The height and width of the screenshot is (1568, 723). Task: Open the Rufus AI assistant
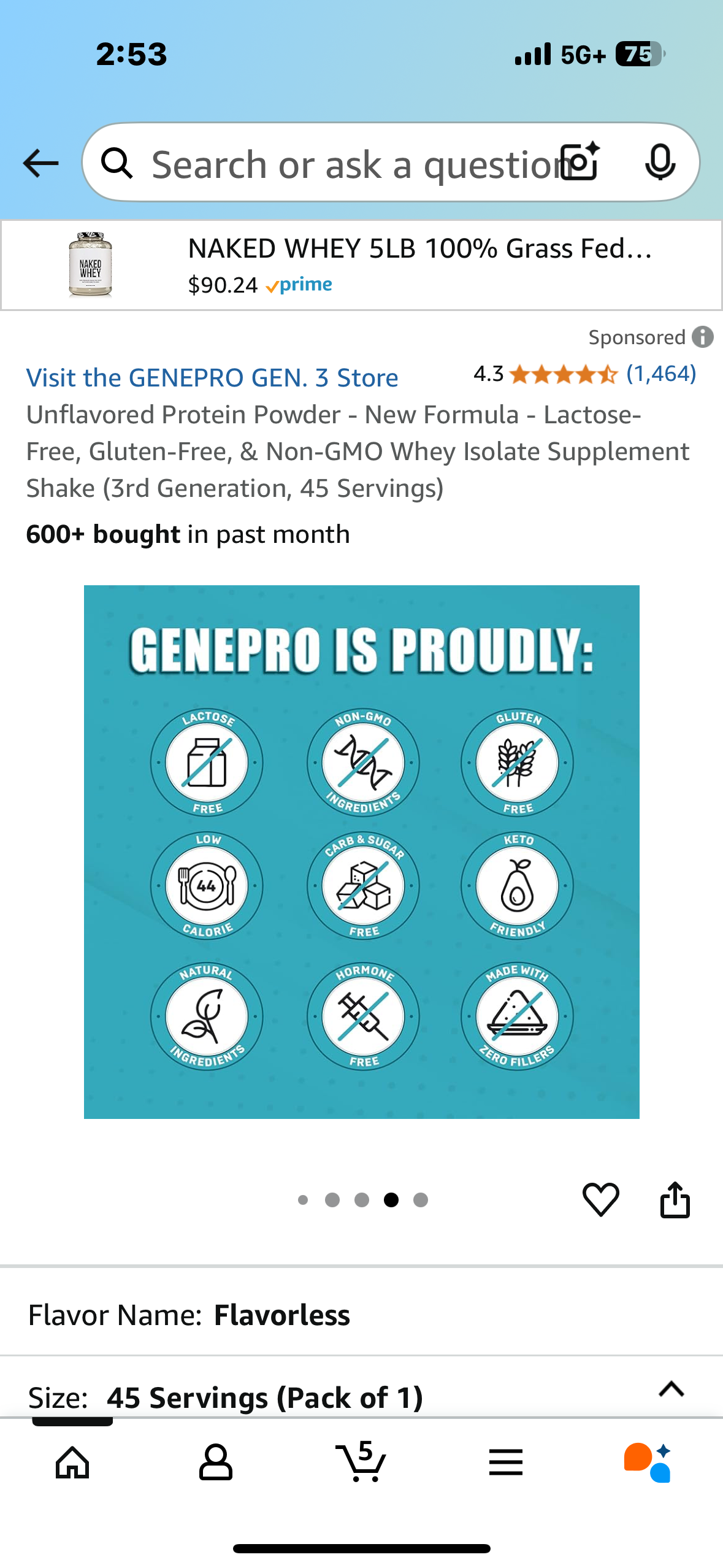coord(648,1462)
